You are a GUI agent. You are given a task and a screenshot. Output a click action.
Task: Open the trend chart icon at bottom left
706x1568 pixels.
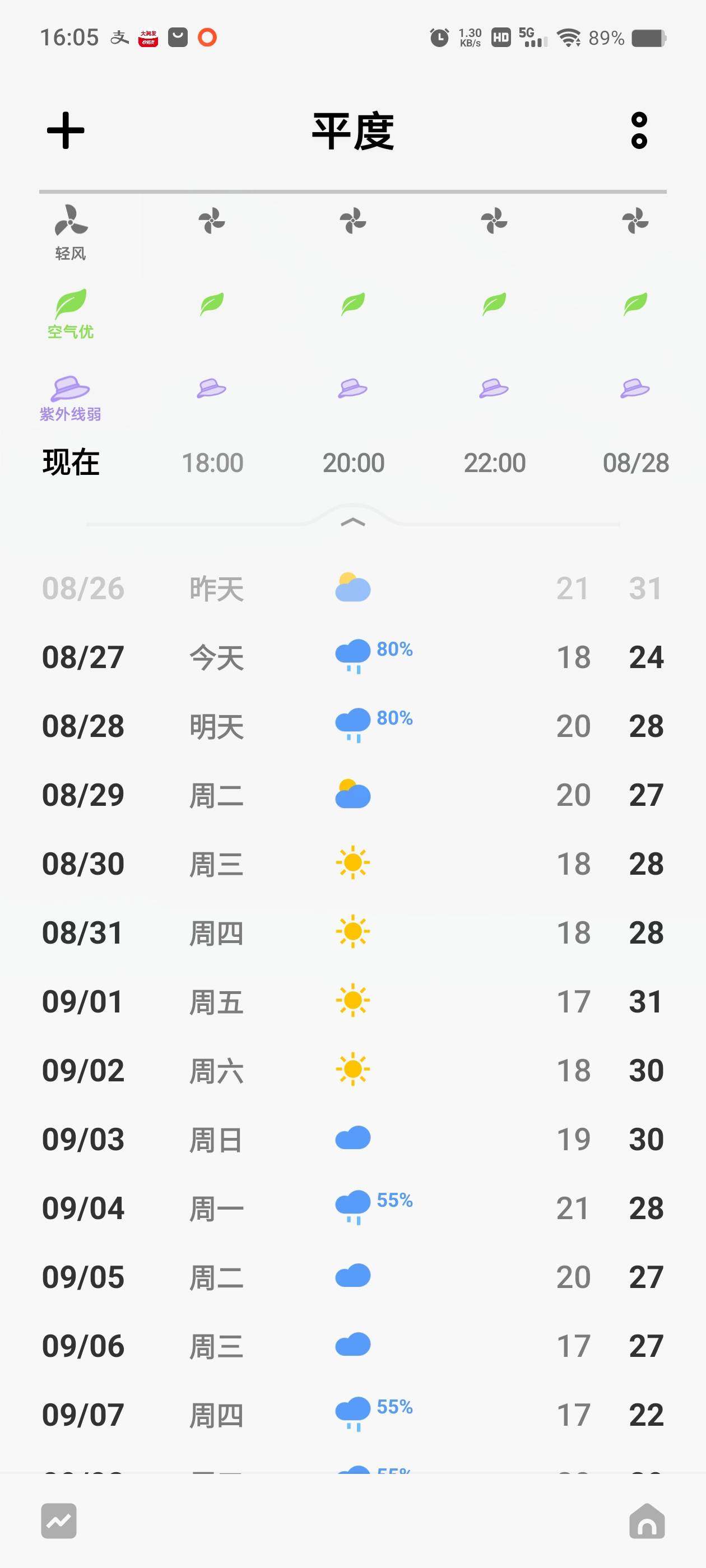coord(58,1520)
